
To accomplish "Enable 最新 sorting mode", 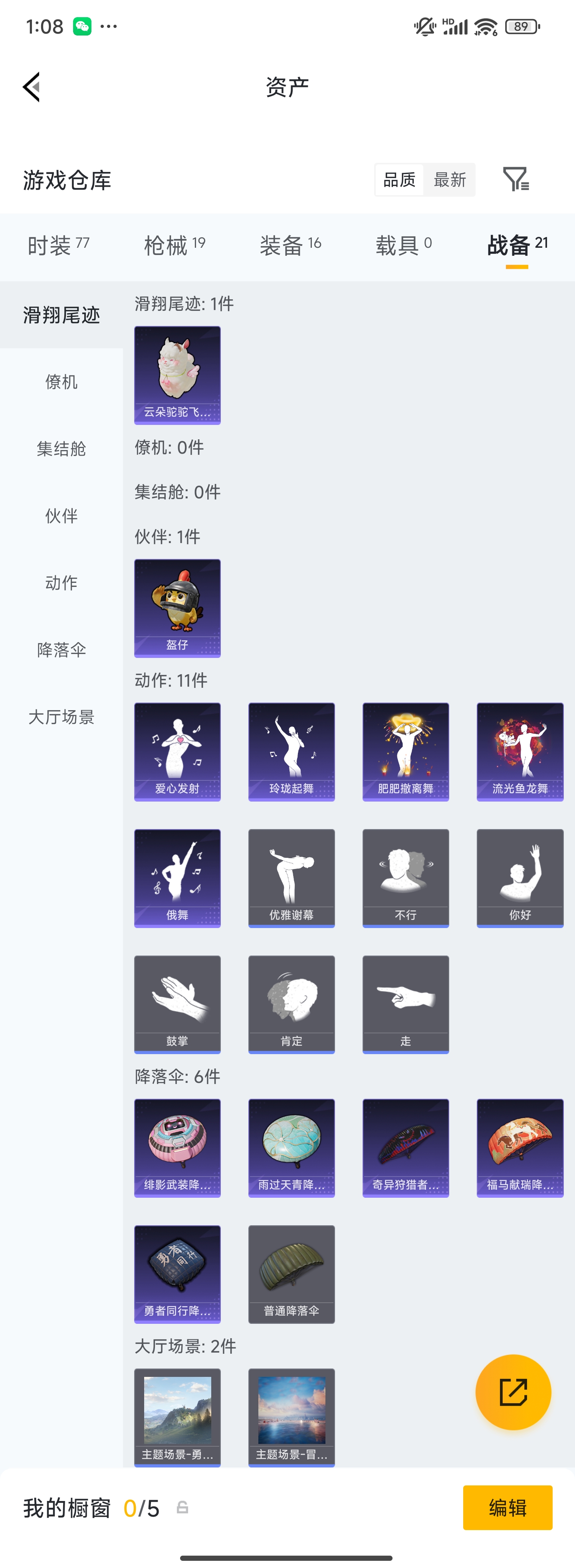I will pyautogui.click(x=450, y=180).
